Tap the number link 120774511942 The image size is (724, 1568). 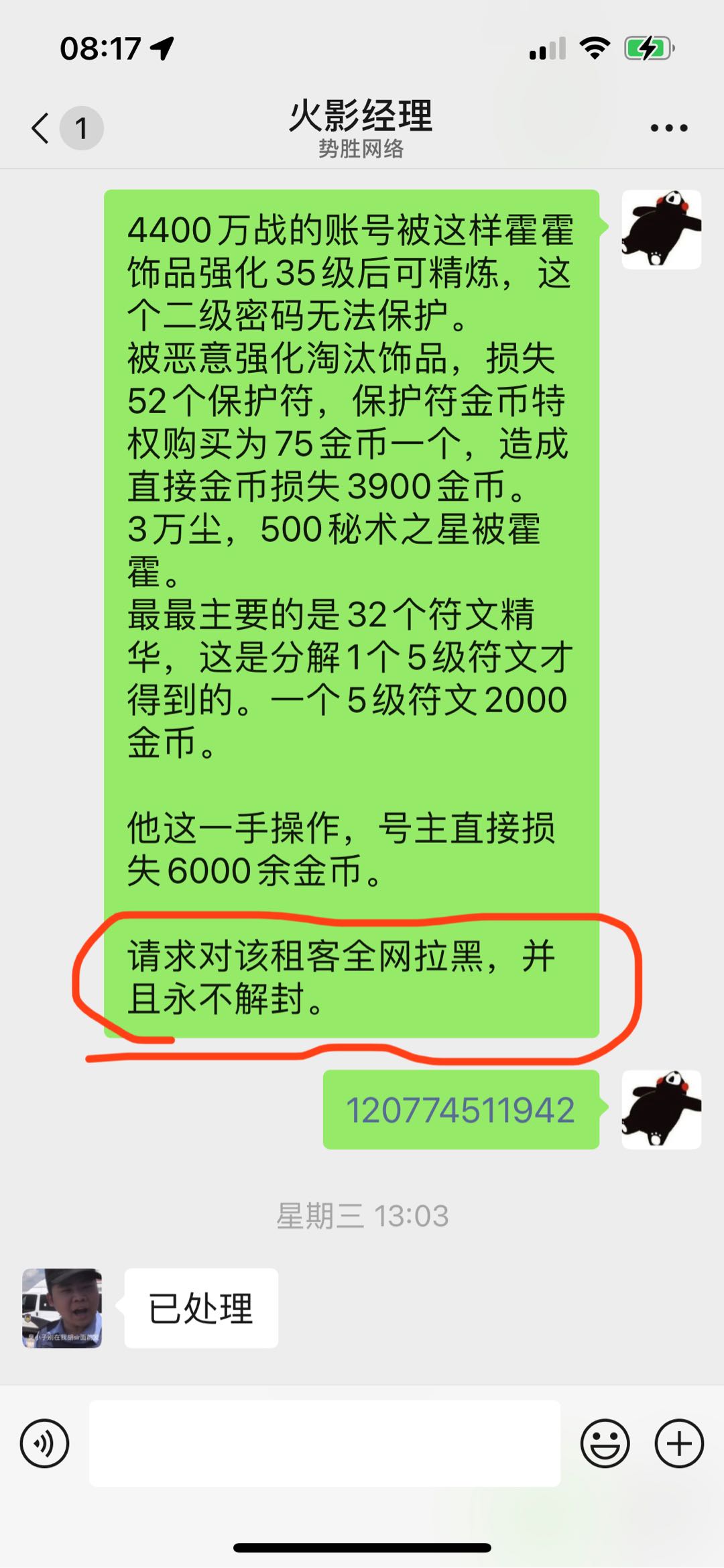click(461, 1110)
